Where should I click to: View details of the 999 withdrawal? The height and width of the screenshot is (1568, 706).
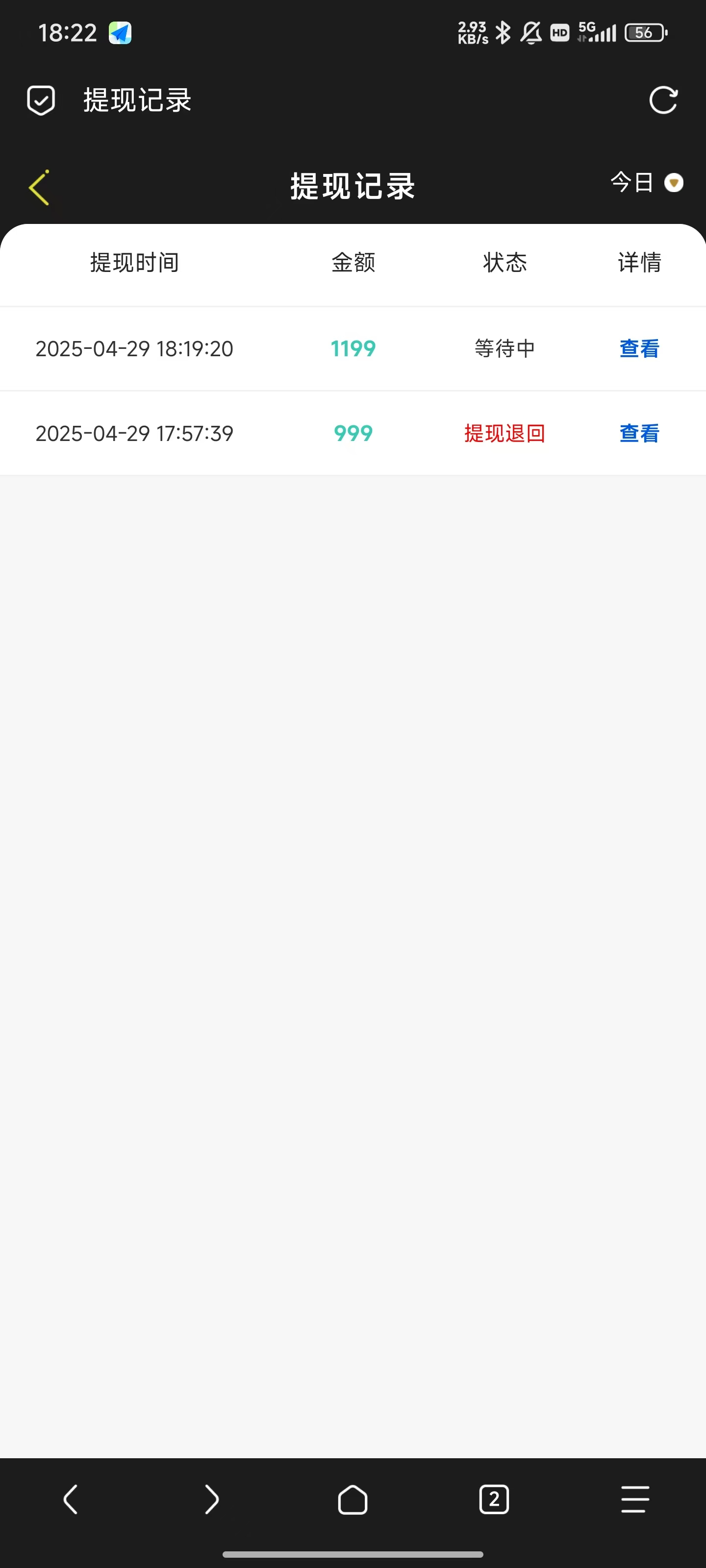(x=639, y=433)
